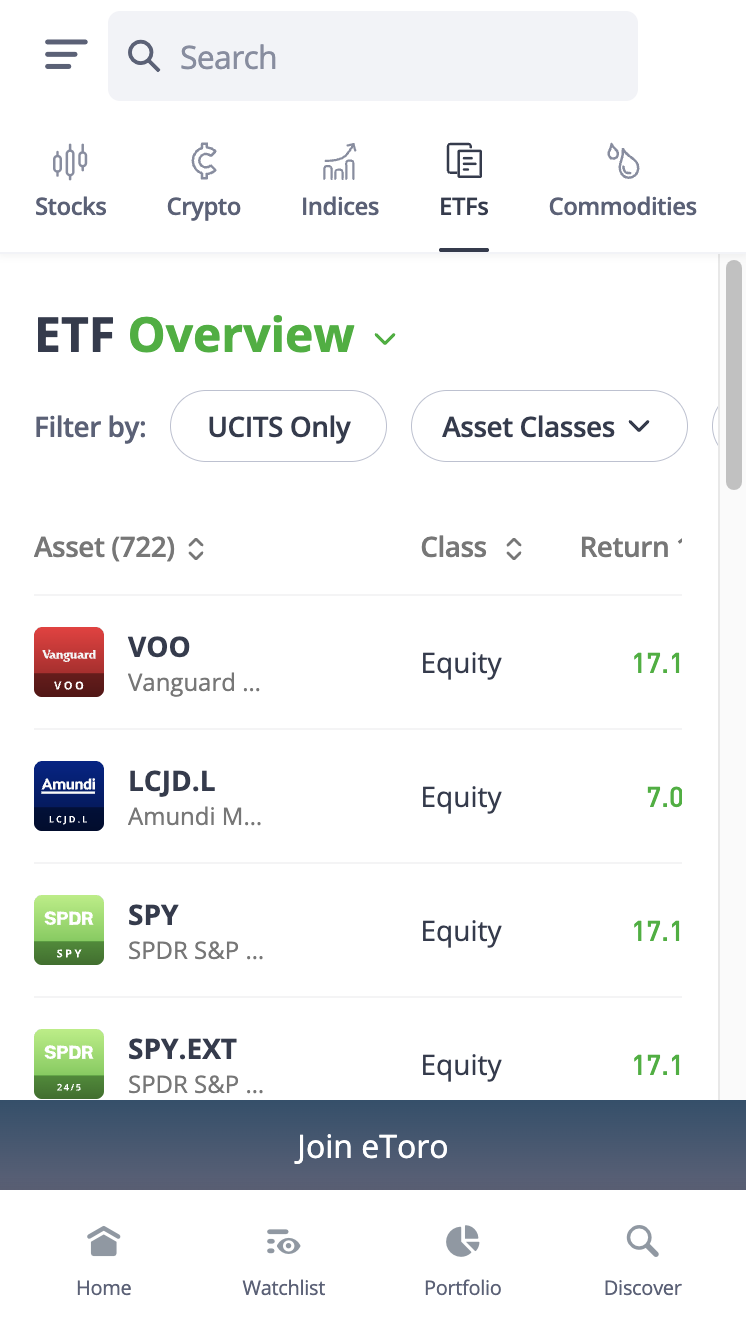This screenshot has width=746, height=1328.
Task: Select the Portfolio pie chart icon
Action: point(462,1241)
